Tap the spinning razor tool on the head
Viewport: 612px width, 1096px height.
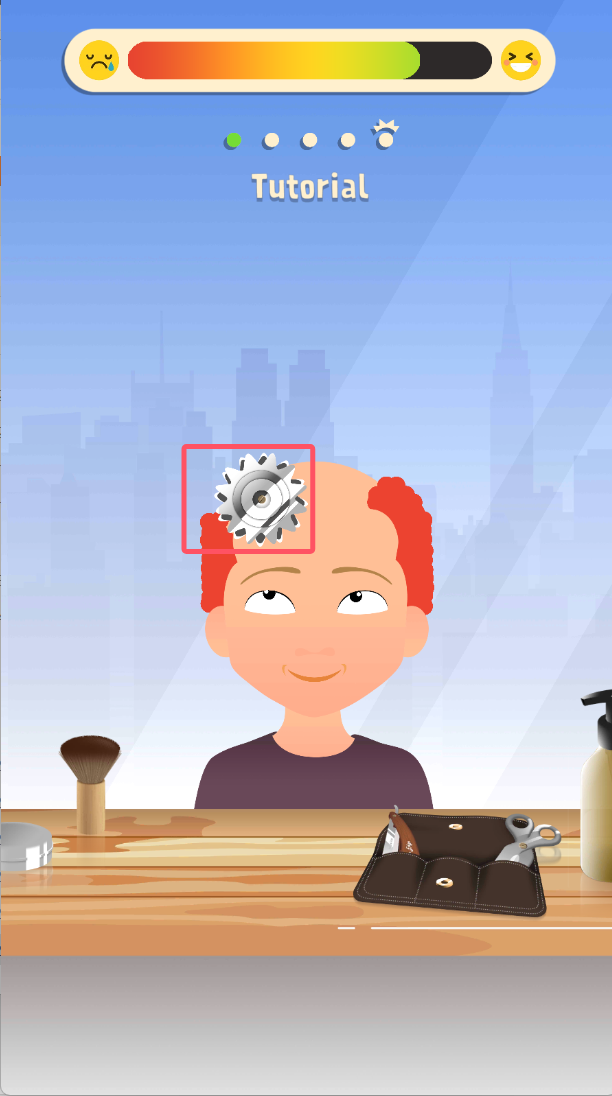click(259, 498)
